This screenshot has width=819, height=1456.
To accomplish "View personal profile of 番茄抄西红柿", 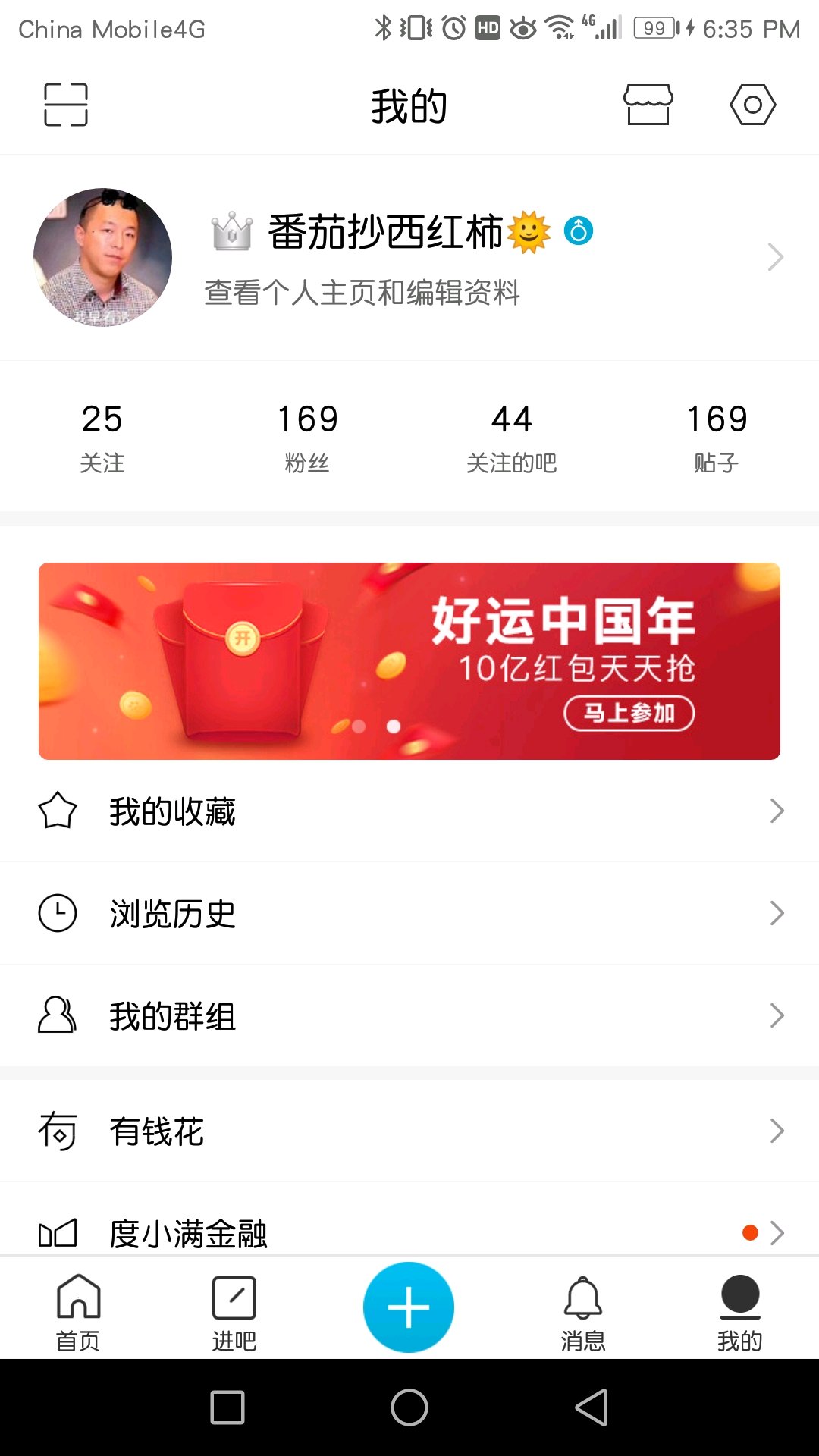I will click(409, 258).
